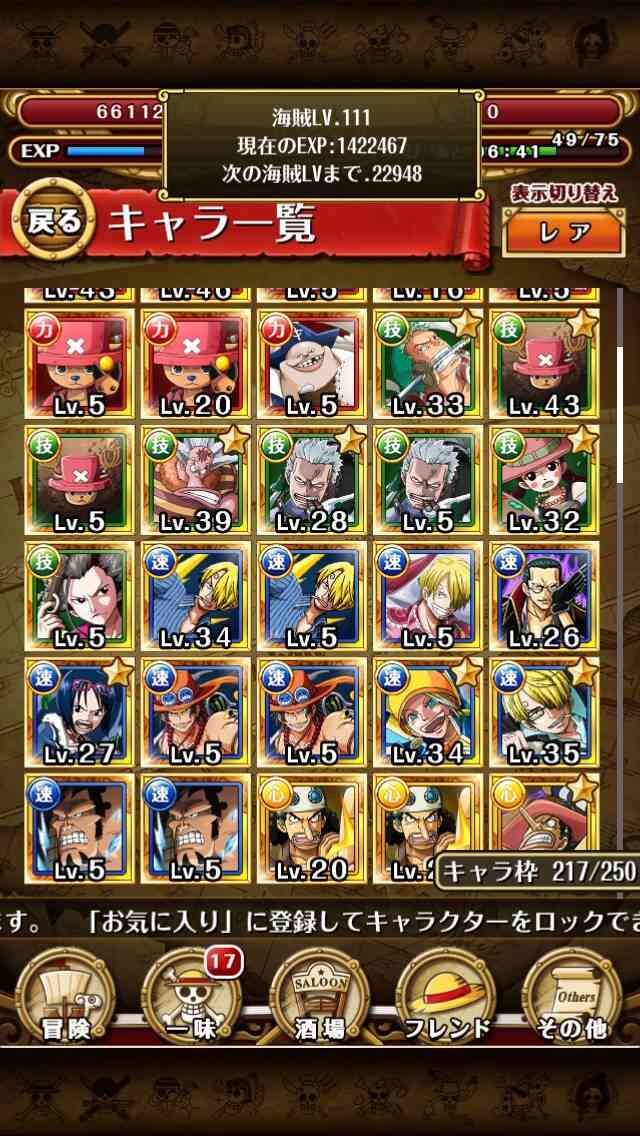Viewport: 640px width, 1136px height.
Task: Select the Lv.34 Sanji character card
Action: [196, 596]
